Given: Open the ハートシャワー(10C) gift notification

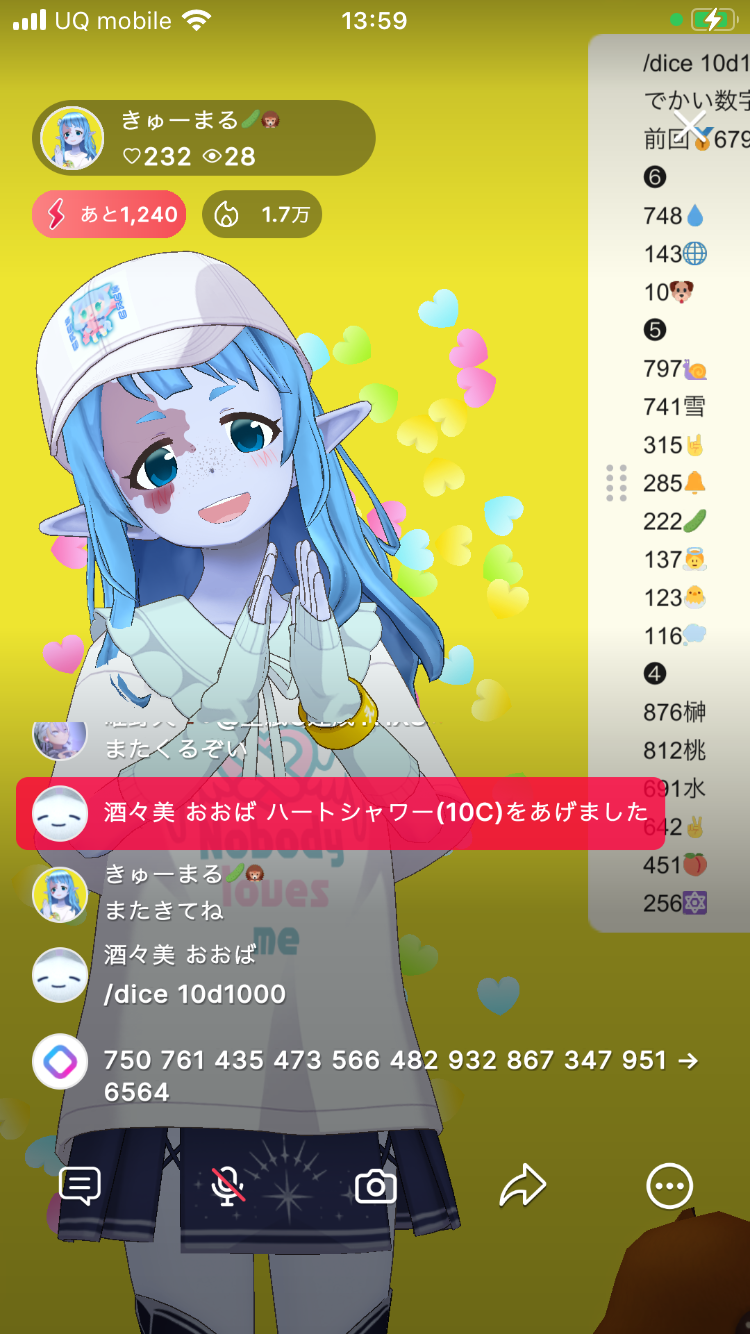Looking at the screenshot, I should coord(340,813).
